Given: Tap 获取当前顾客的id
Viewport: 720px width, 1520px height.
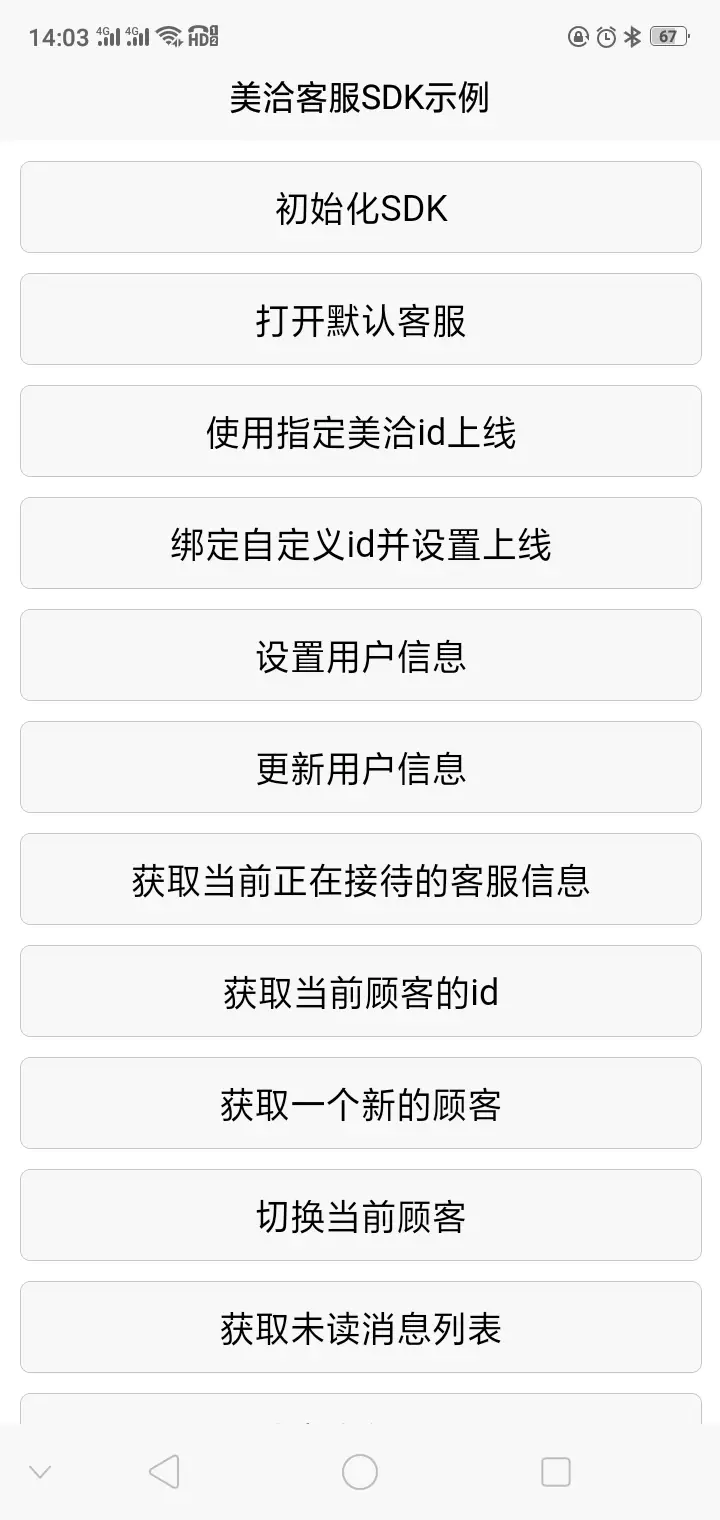Looking at the screenshot, I should coord(360,991).
